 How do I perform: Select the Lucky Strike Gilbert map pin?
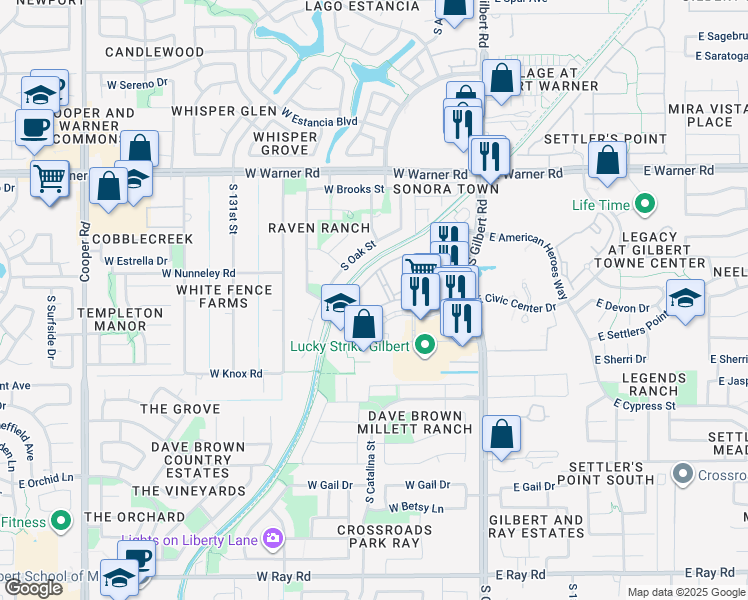(x=424, y=345)
